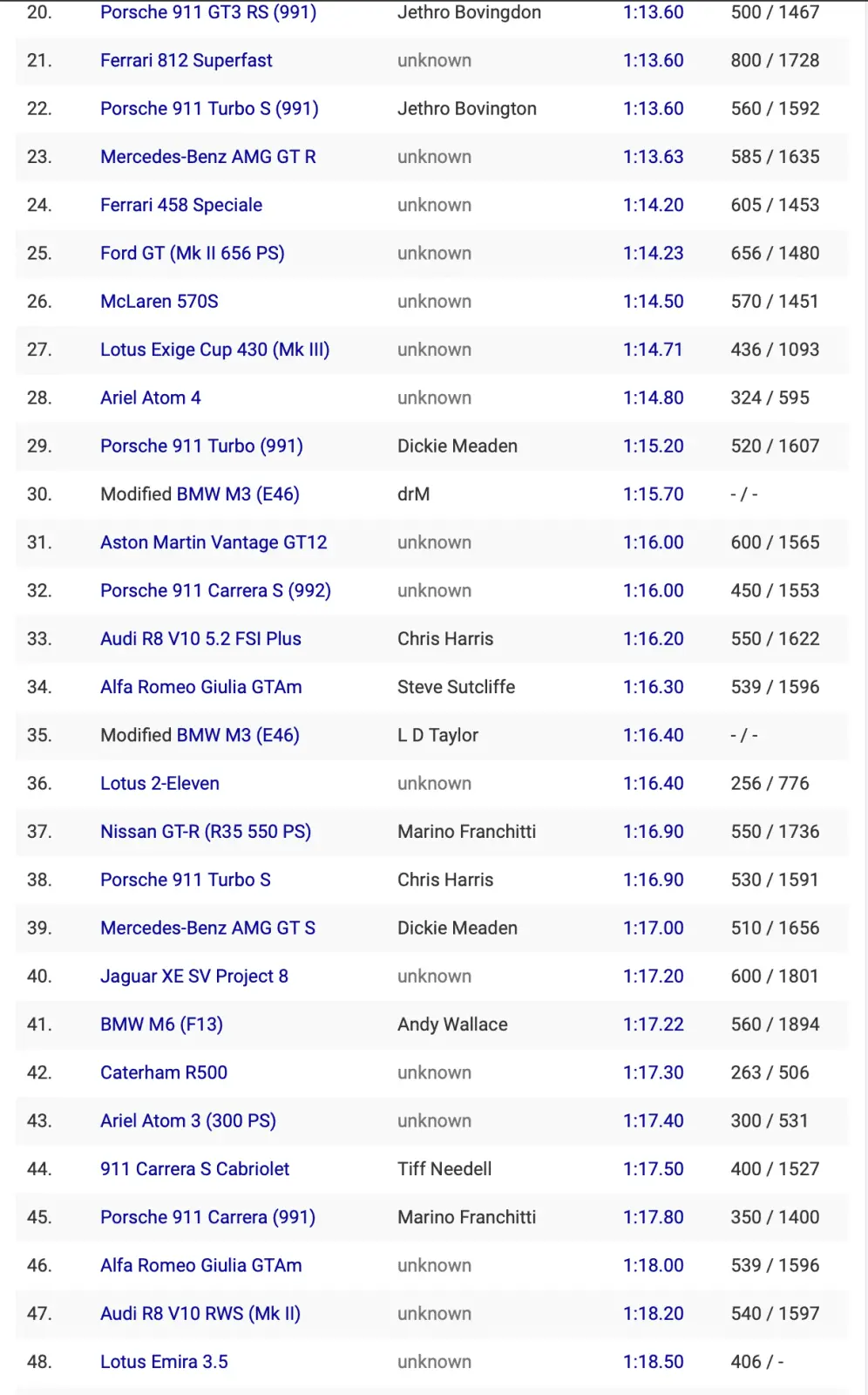Open Nissan GT-R (R35 550 PS)
This screenshot has height=1395, width=868.
[x=205, y=831]
